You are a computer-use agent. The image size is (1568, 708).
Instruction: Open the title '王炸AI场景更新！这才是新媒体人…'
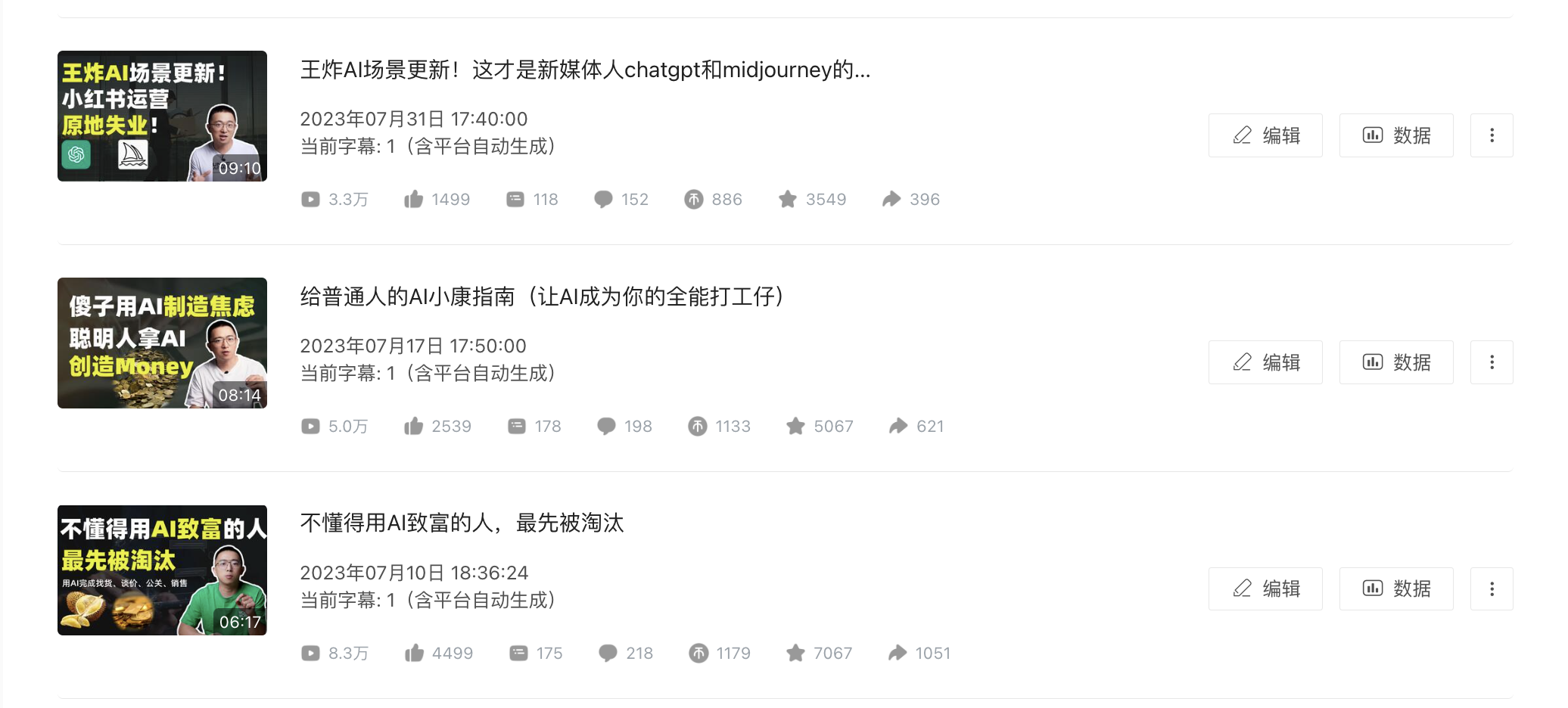[584, 70]
